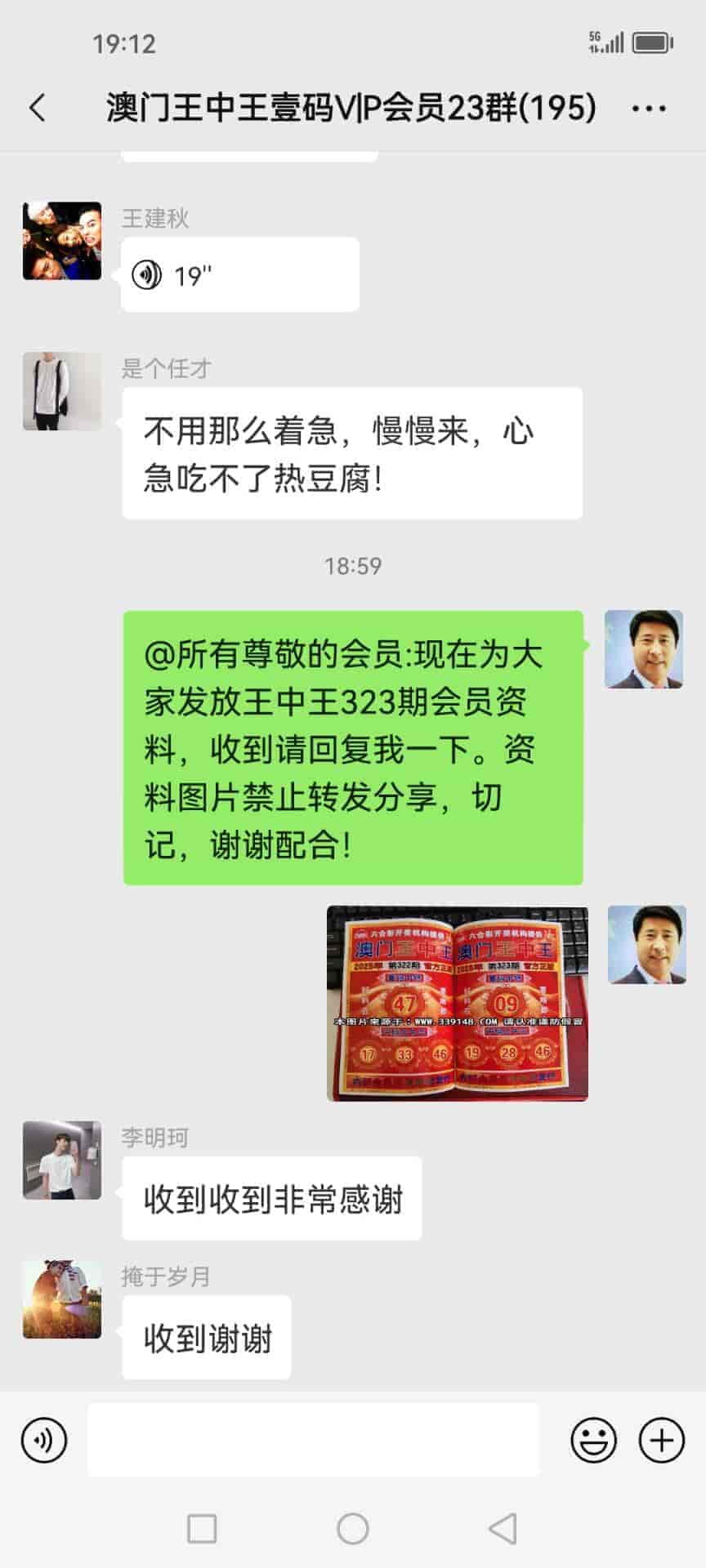The width and height of the screenshot is (706, 1568).
Task: Tap the system home button
Action: (x=353, y=1528)
